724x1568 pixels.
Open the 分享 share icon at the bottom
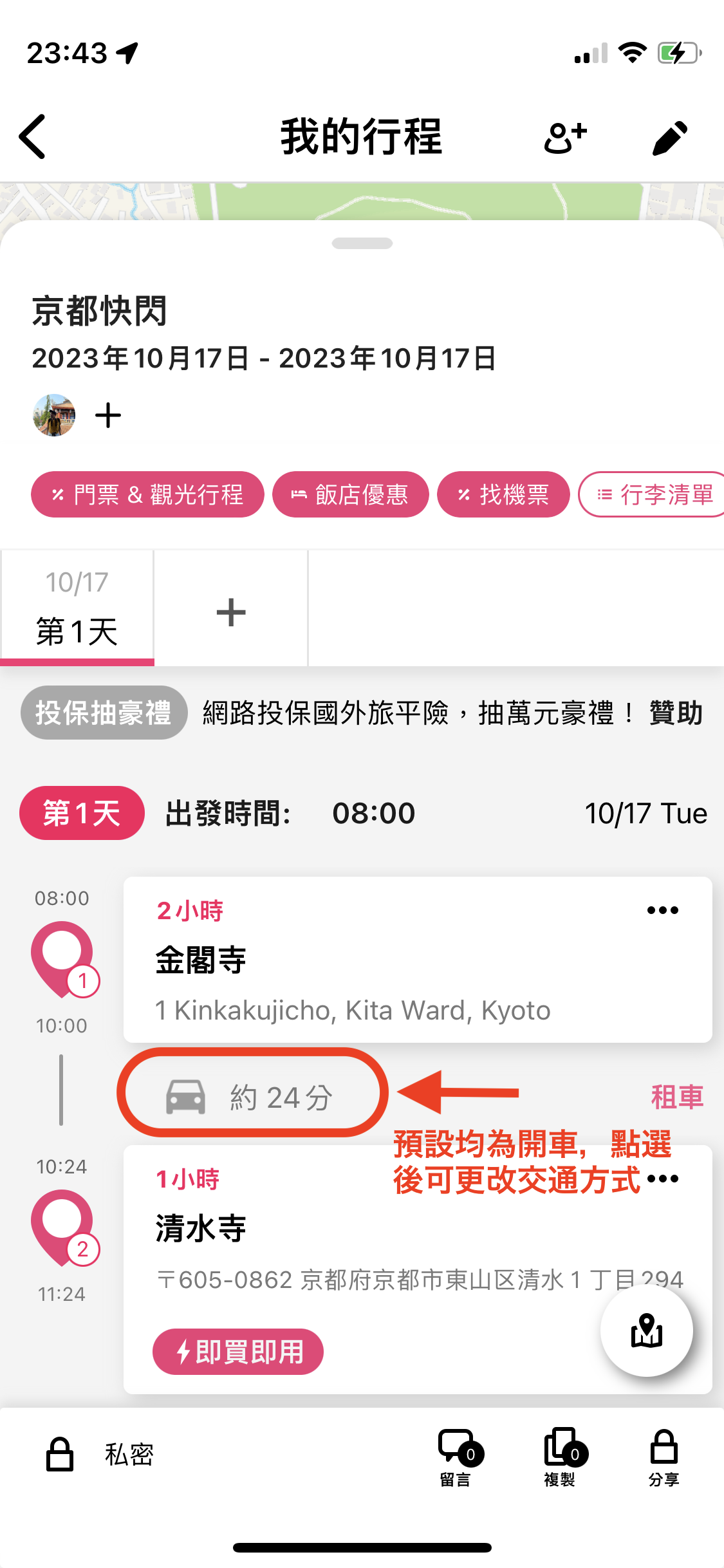tap(664, 1450)
